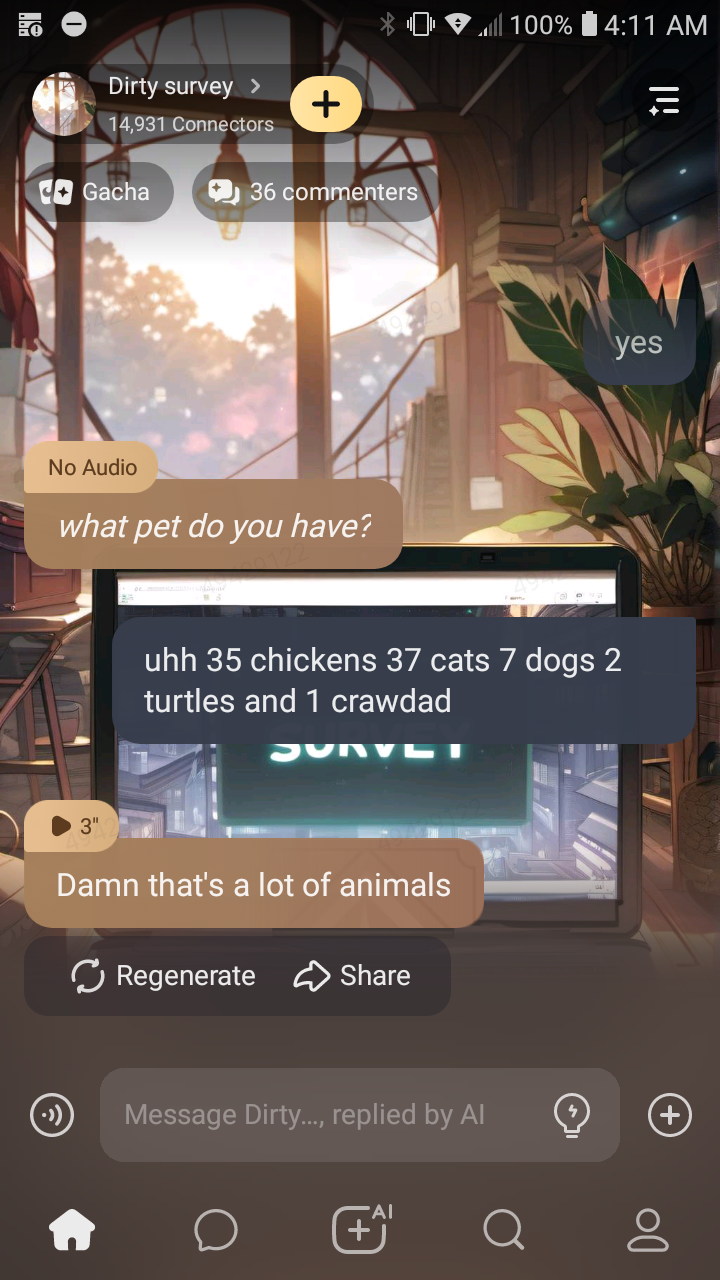Go to the Home tab

[72, 1230]
